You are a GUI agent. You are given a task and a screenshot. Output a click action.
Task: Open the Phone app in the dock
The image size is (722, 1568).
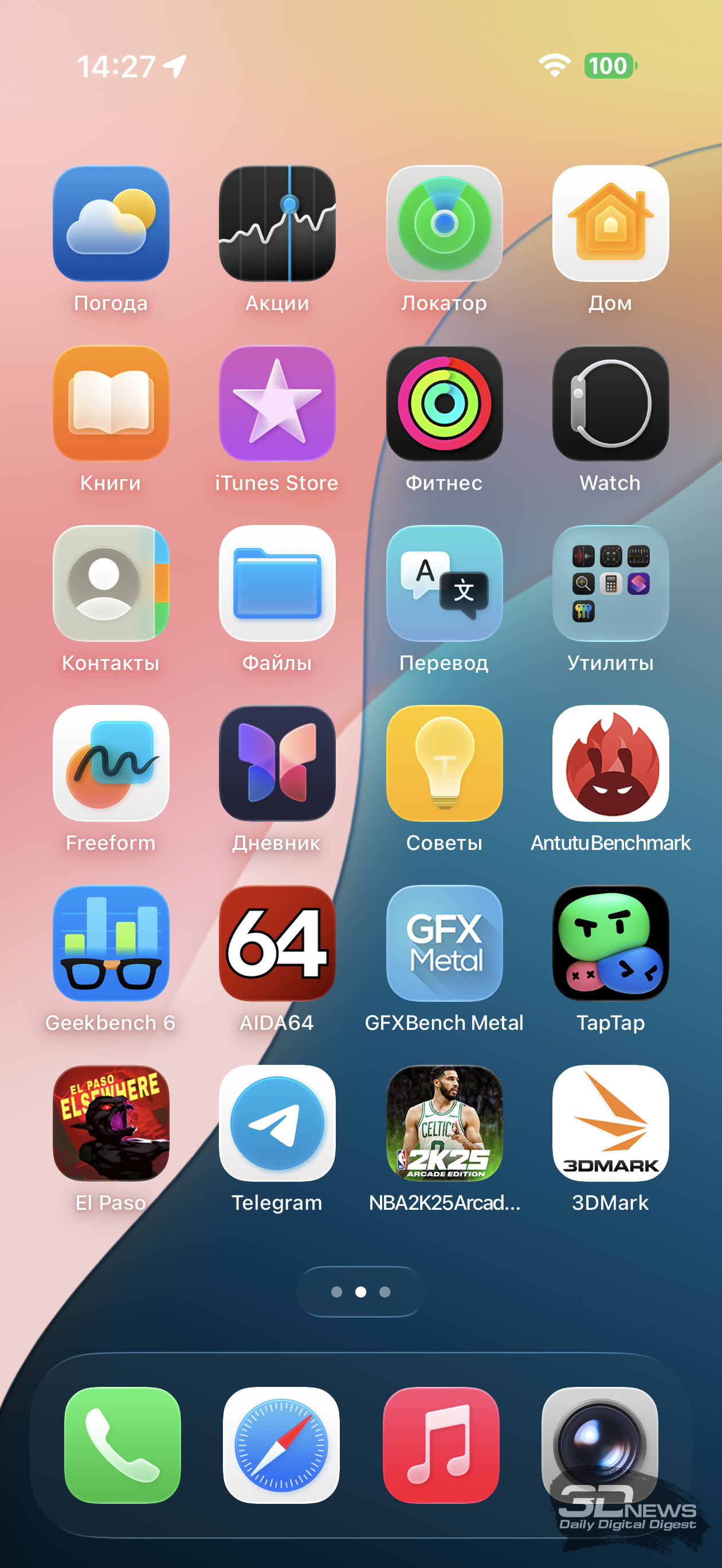123,1444
